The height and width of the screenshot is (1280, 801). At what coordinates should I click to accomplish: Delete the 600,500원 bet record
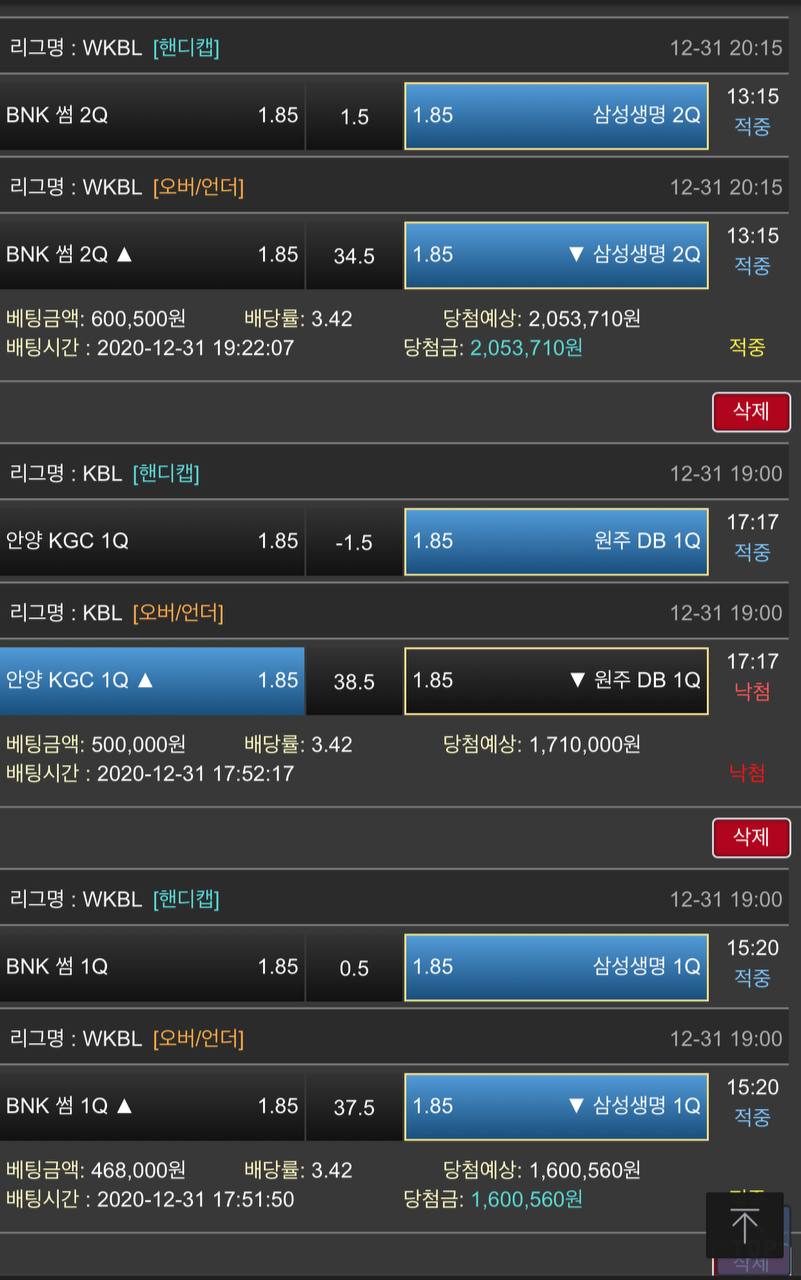(751, 412)
